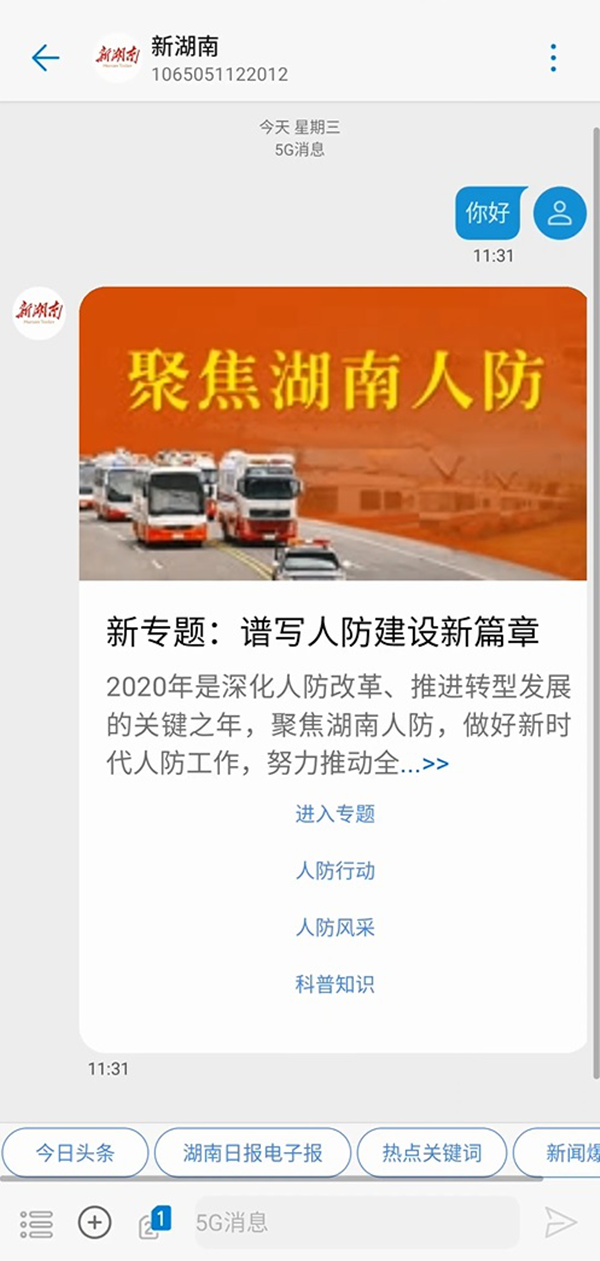
Task: Tap 进入专题
Action: tap(334, 814)
